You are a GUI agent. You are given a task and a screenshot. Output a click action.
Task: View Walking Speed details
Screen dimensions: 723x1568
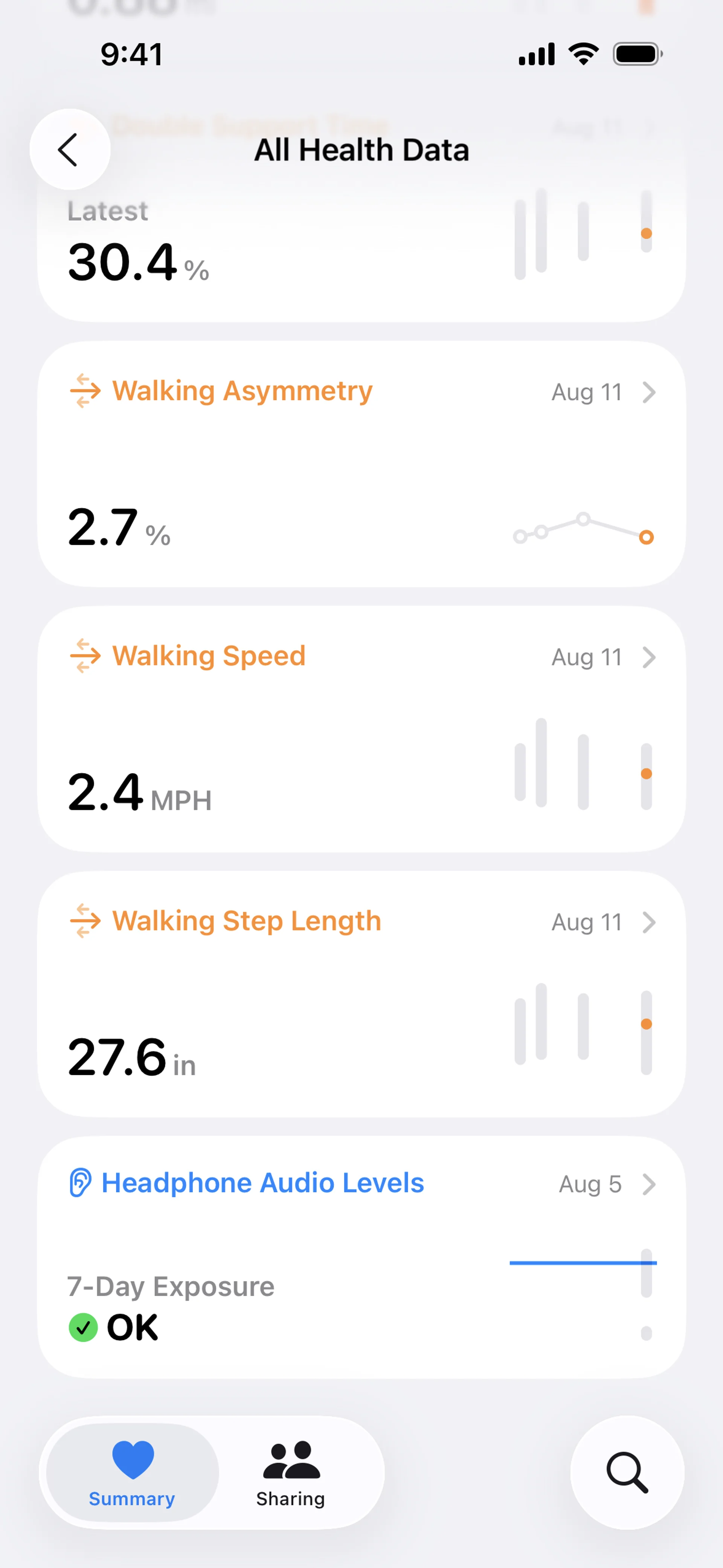click(x=361, y=729)
